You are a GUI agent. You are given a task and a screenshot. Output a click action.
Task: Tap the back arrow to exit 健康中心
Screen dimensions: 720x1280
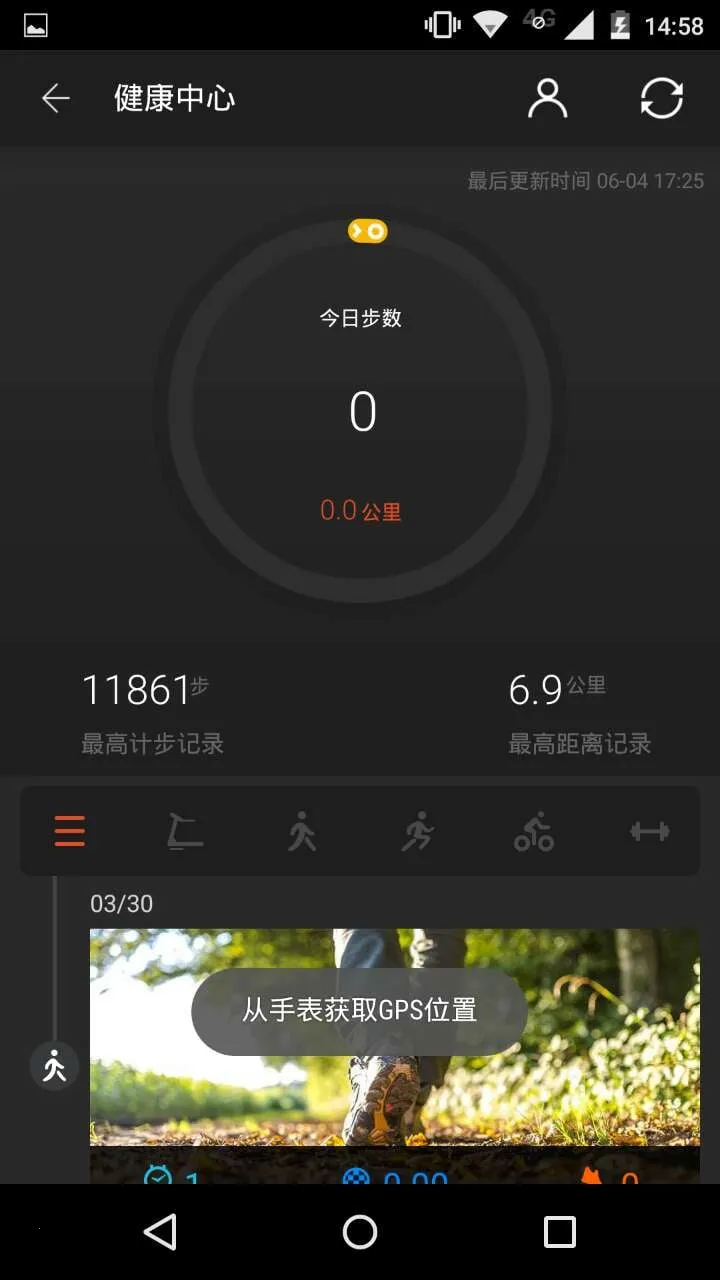55,97
